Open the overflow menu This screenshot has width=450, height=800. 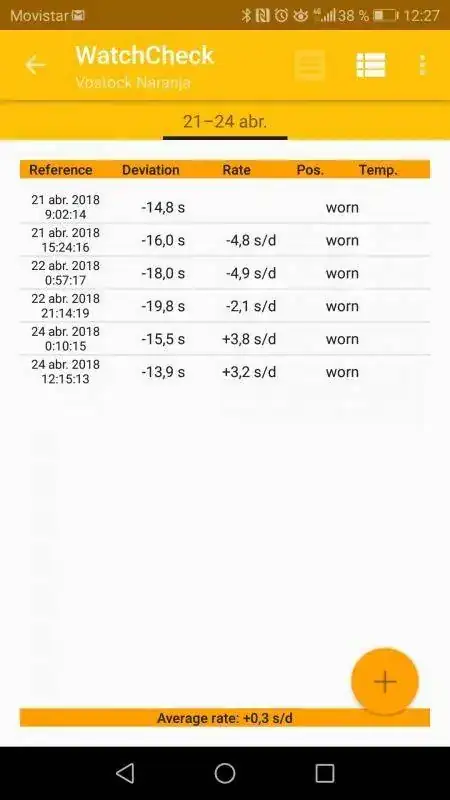pyautogui.click(x=422, y=65)
